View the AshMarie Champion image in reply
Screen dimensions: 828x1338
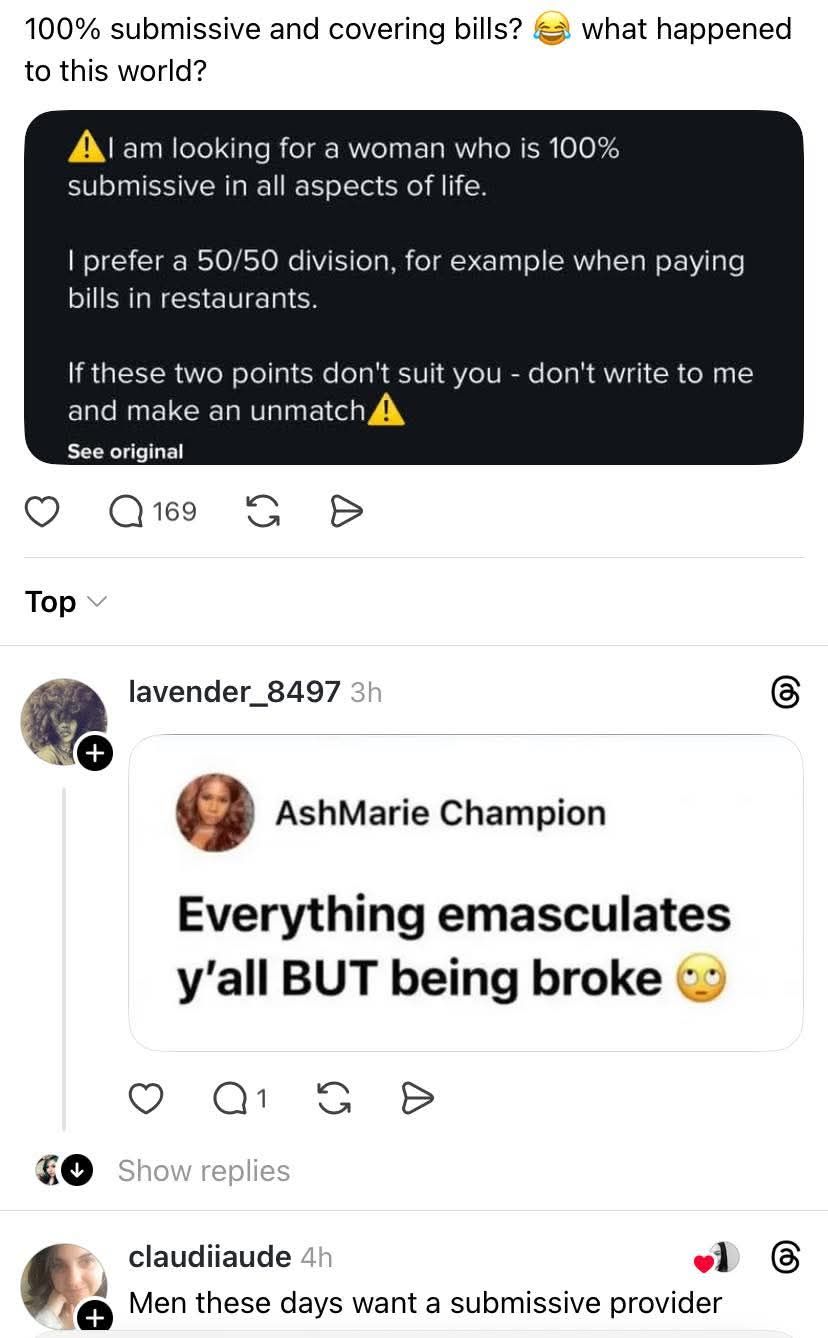(x=465, y=892)
